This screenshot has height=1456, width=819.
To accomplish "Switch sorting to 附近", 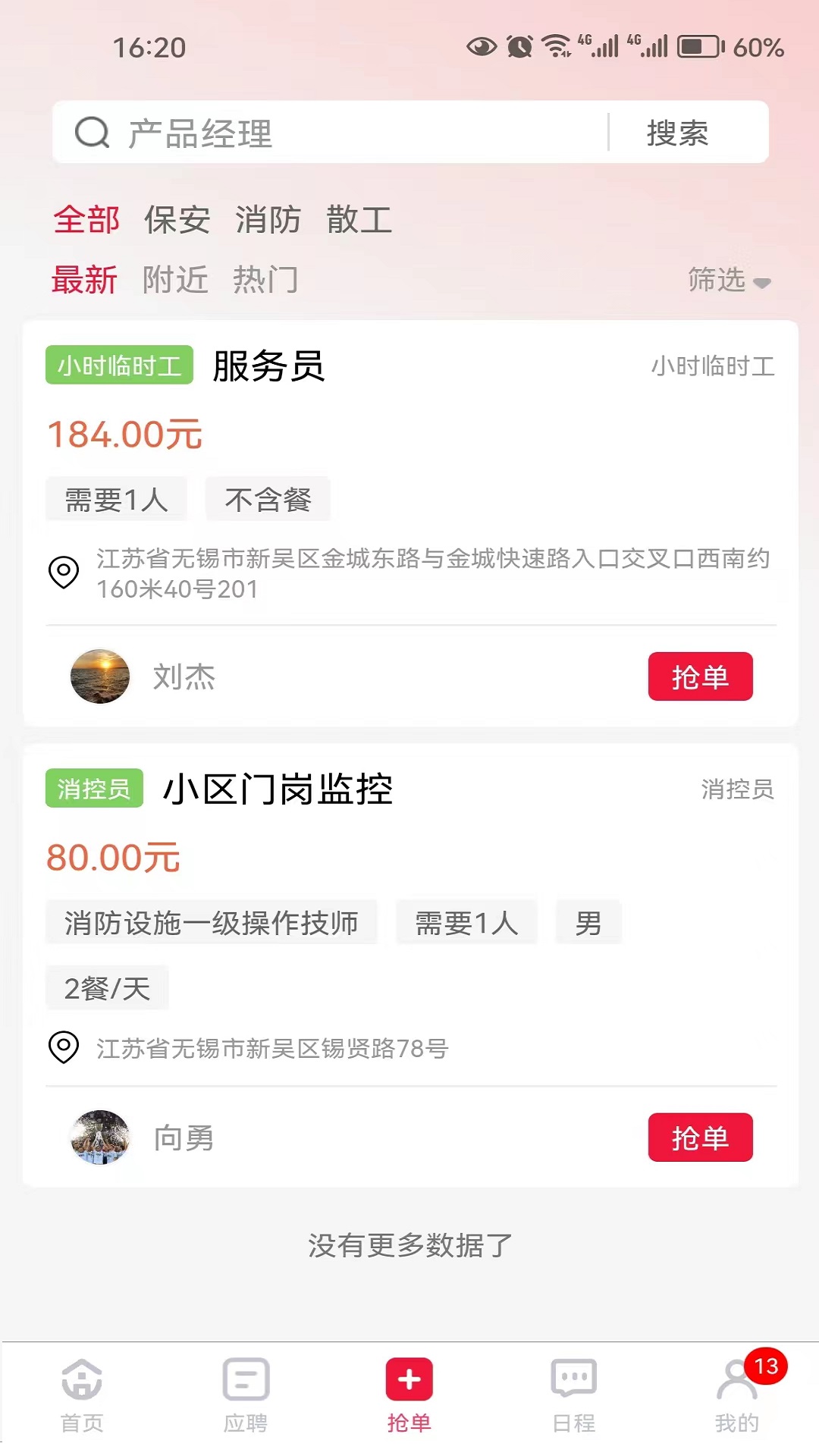I will [176, 280].
